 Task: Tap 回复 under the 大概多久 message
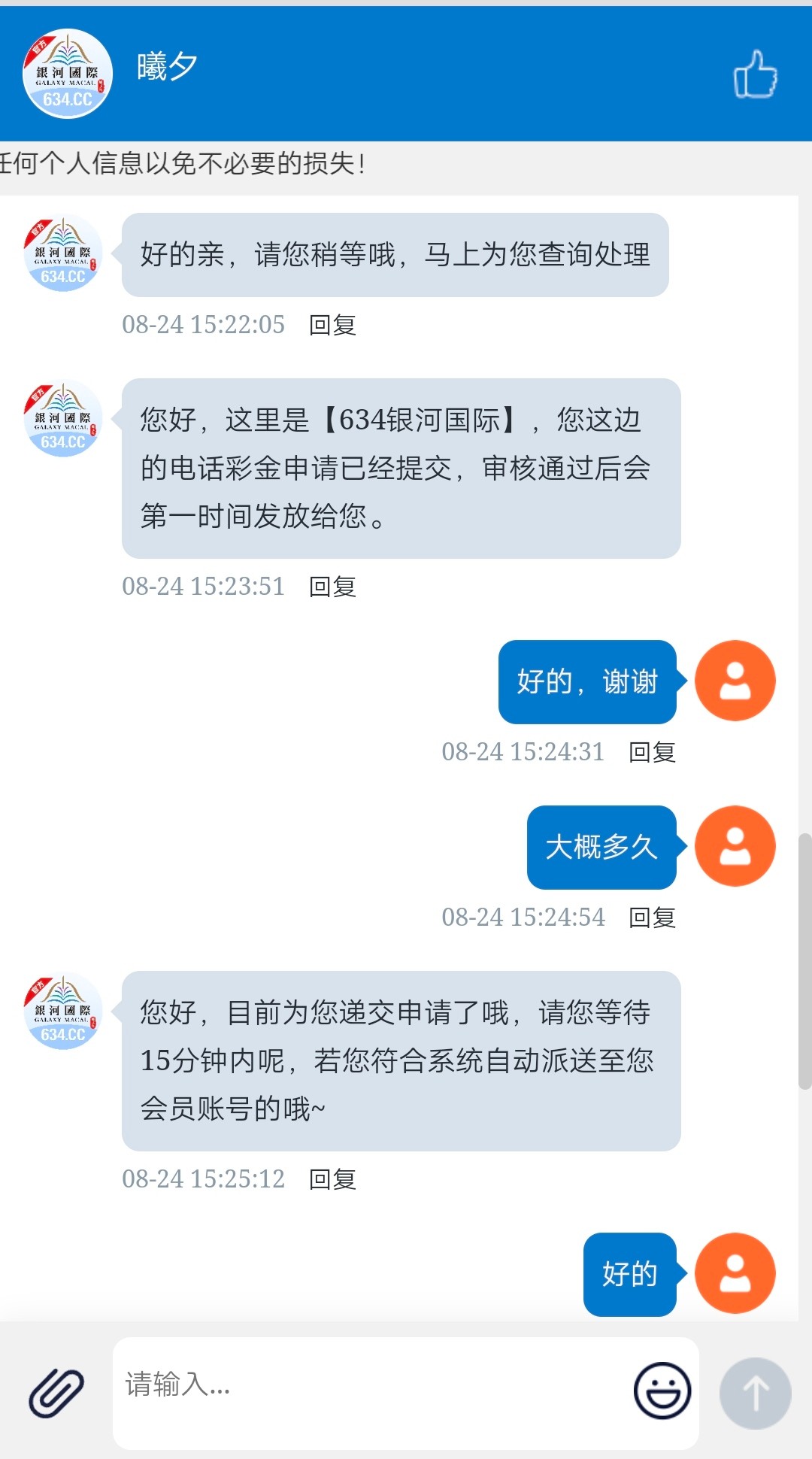652,918
